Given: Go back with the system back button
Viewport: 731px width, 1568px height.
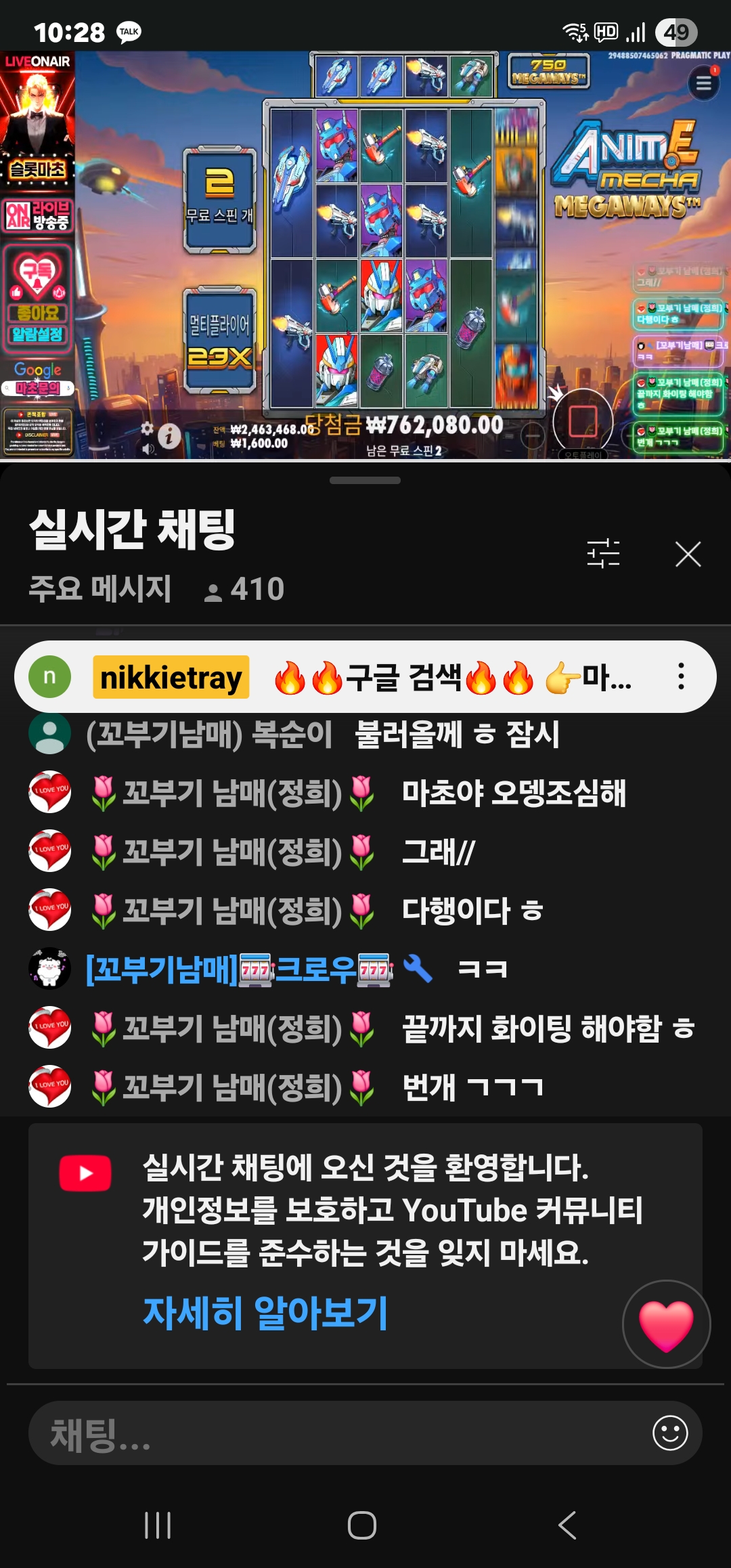Looking at the screenshot, I should tap(567, 1525).
